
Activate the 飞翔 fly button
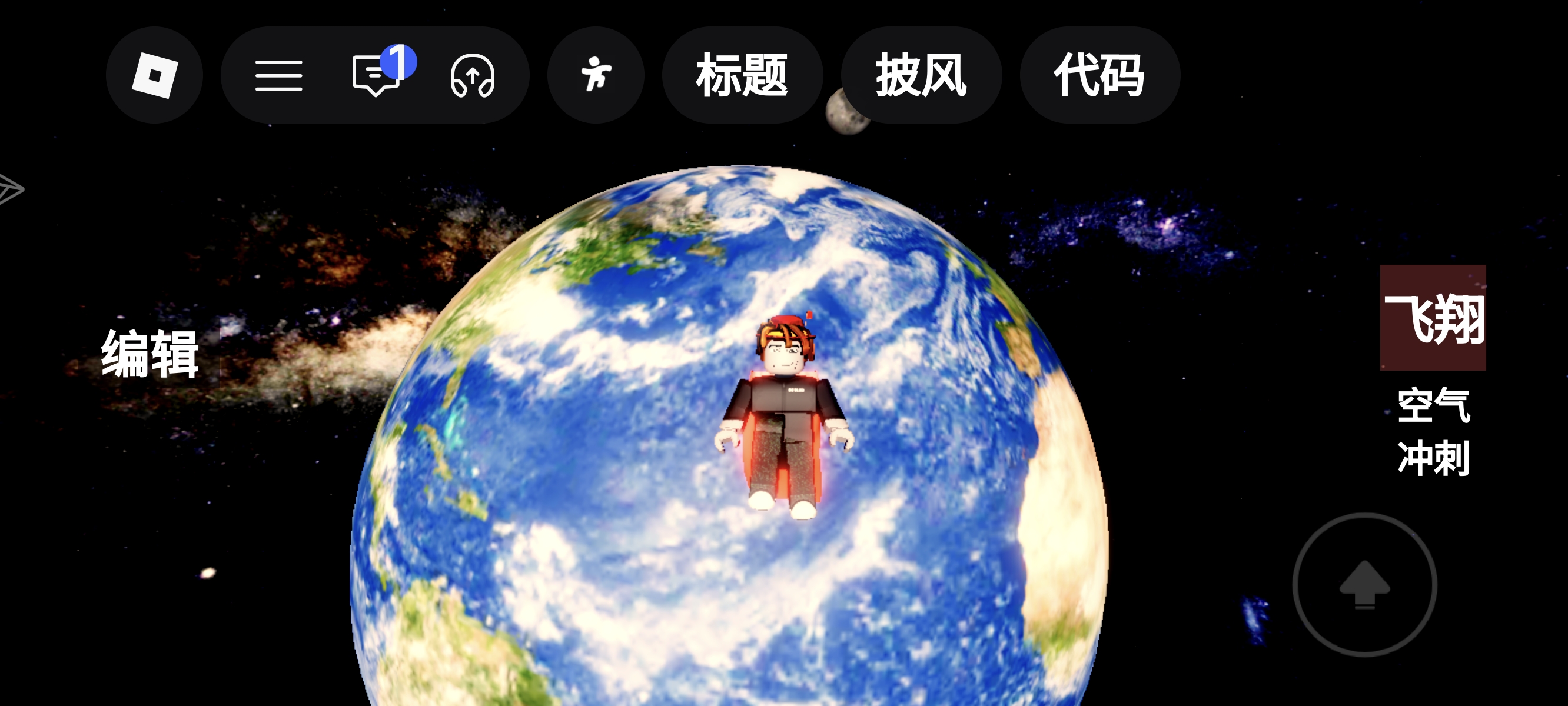coord(1433,318)
